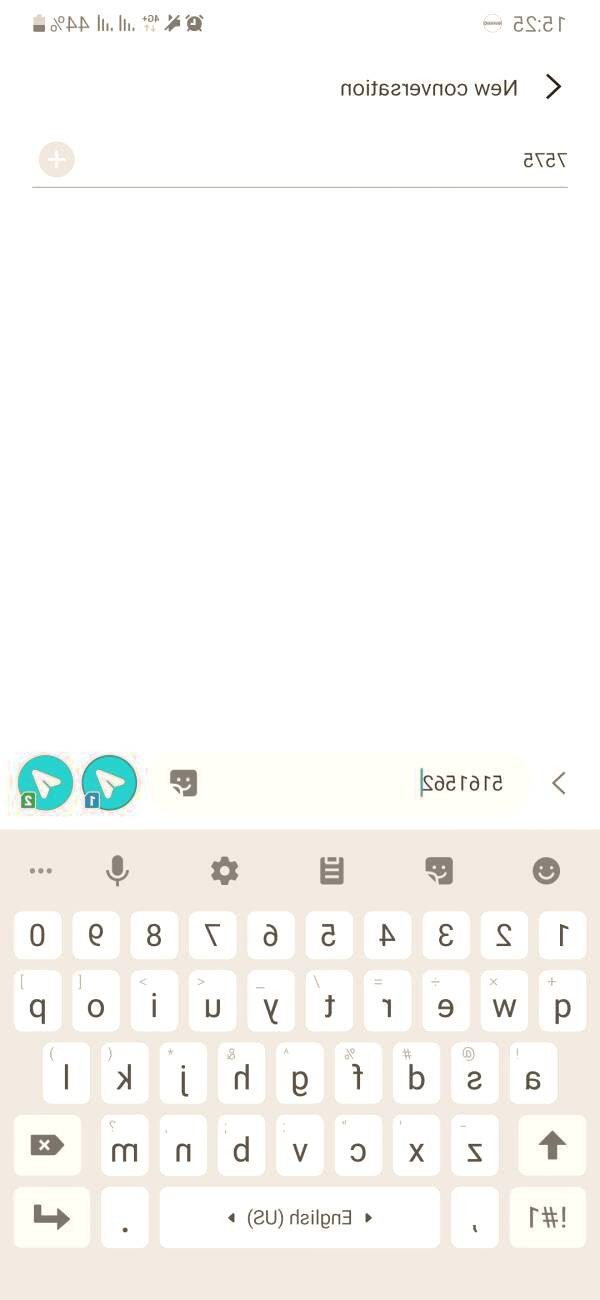Hit the enter key on the keyboard
Image resolution: width=600 pixels, height=1300 pixels.
52,1217
